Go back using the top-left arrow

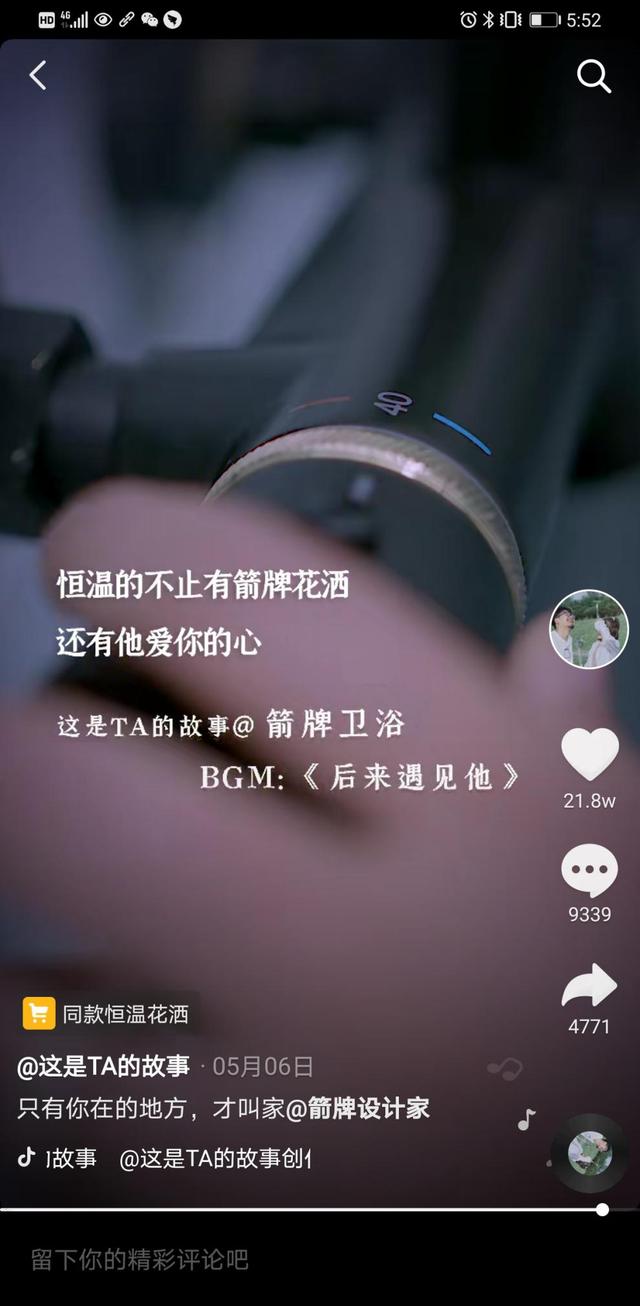pos(38,76)
